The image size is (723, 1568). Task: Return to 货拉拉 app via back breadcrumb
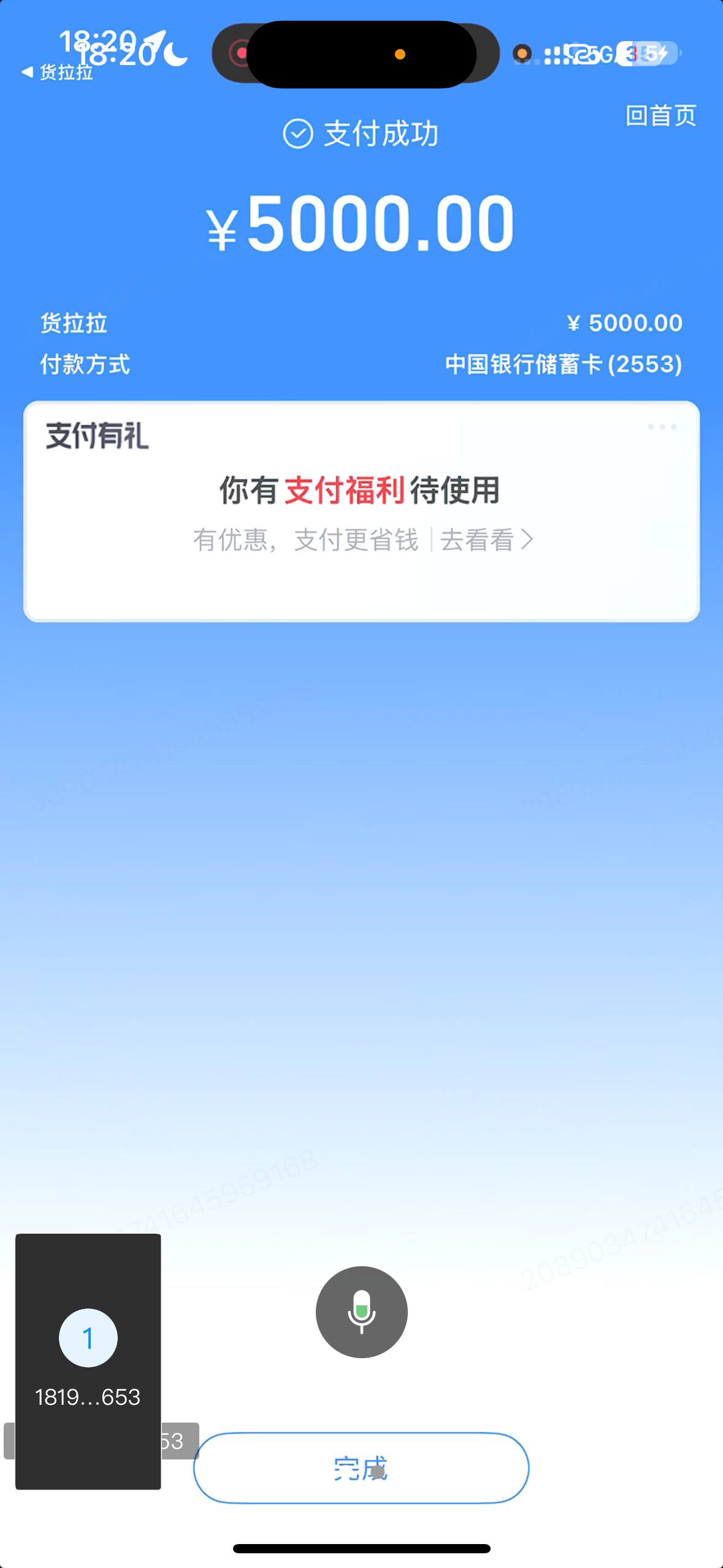coord(57,72)
